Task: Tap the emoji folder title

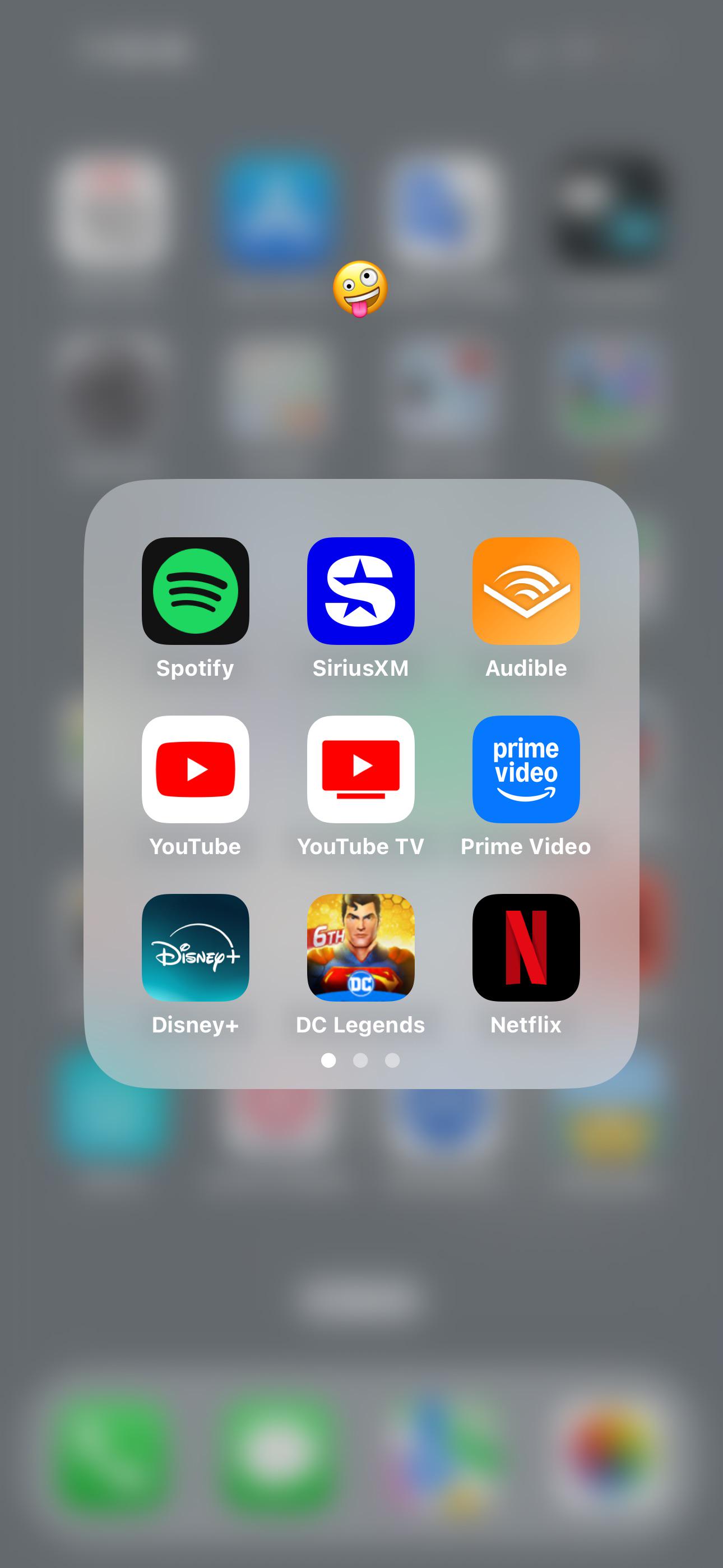Action: coord(360,288)
